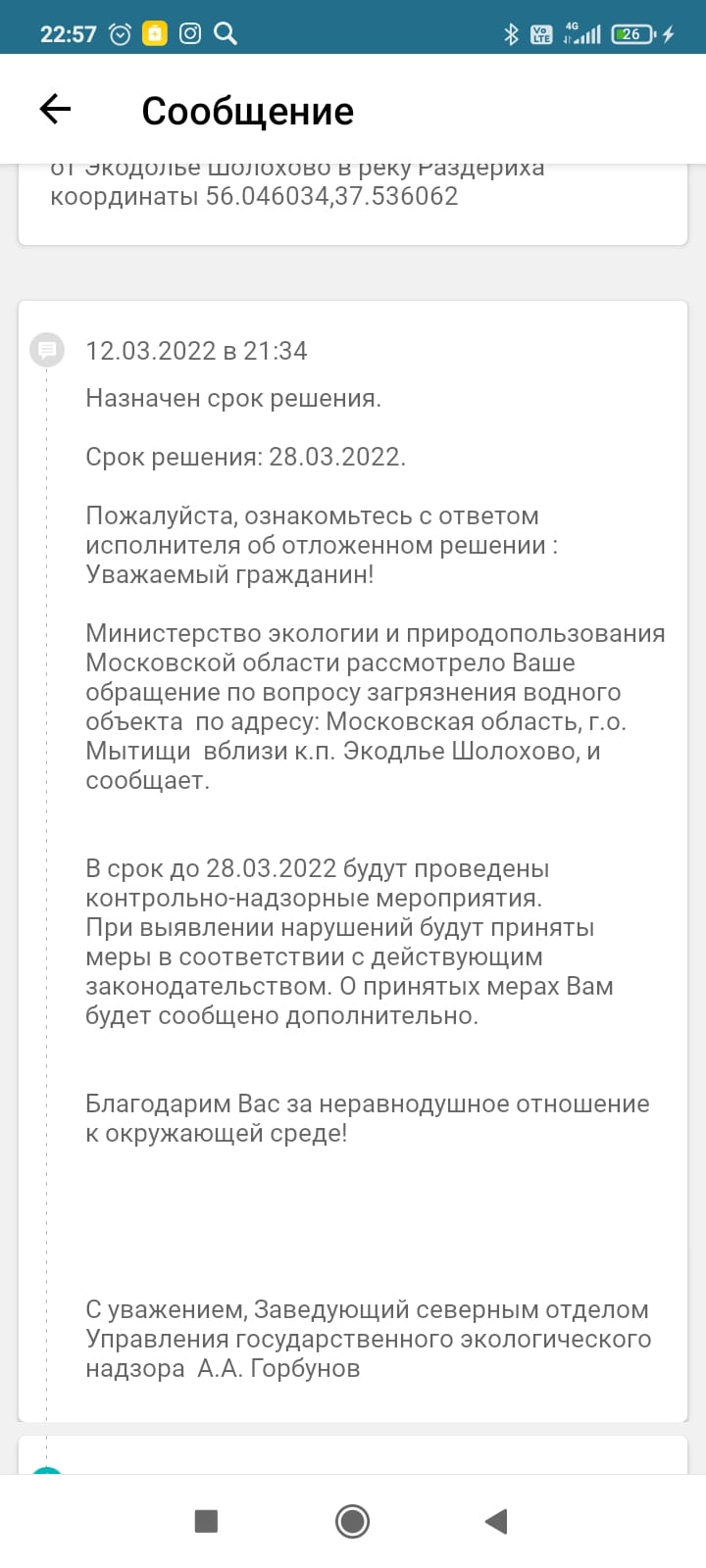Image resolution: width=706 pixels, height=1568 pixels.
Task: Go to the home screen
Action: (x=352, y=1521)
